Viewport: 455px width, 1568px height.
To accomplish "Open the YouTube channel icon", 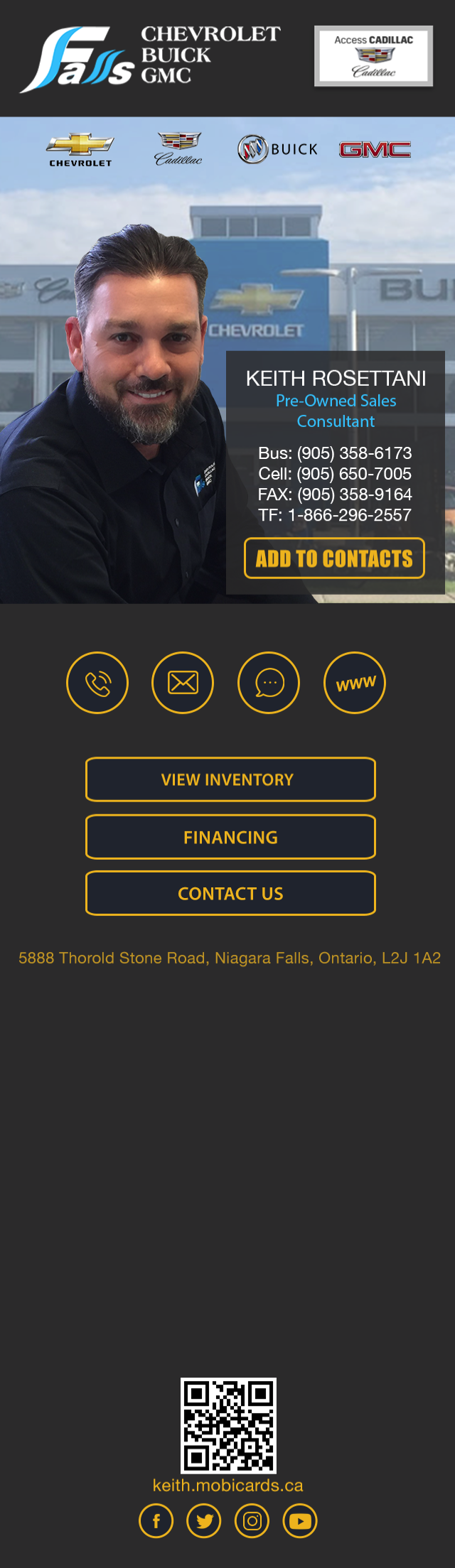I will tap(300, 1520).
